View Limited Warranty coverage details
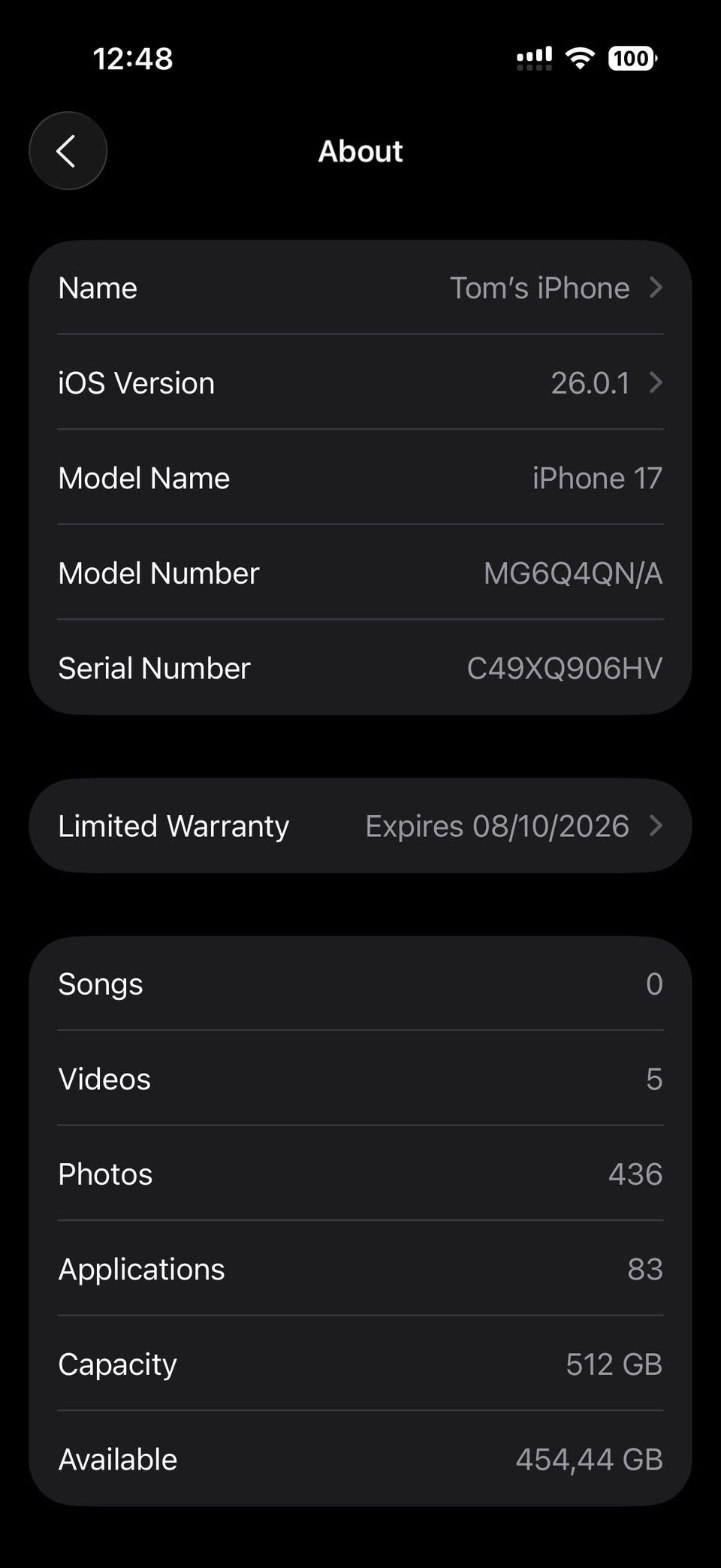 [360, 826]
